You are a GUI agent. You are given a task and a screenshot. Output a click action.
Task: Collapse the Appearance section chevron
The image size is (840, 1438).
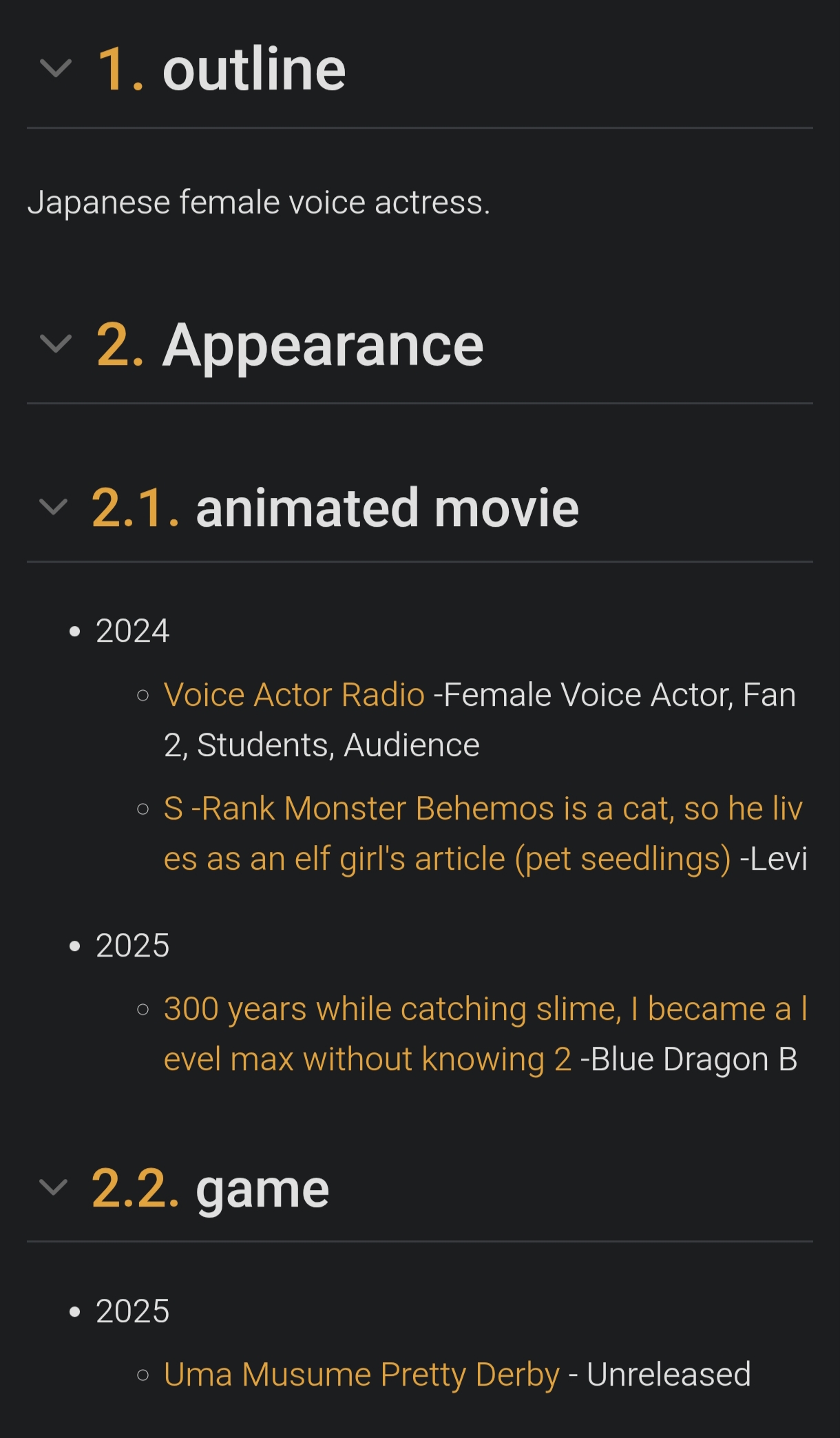coord(56,344)
